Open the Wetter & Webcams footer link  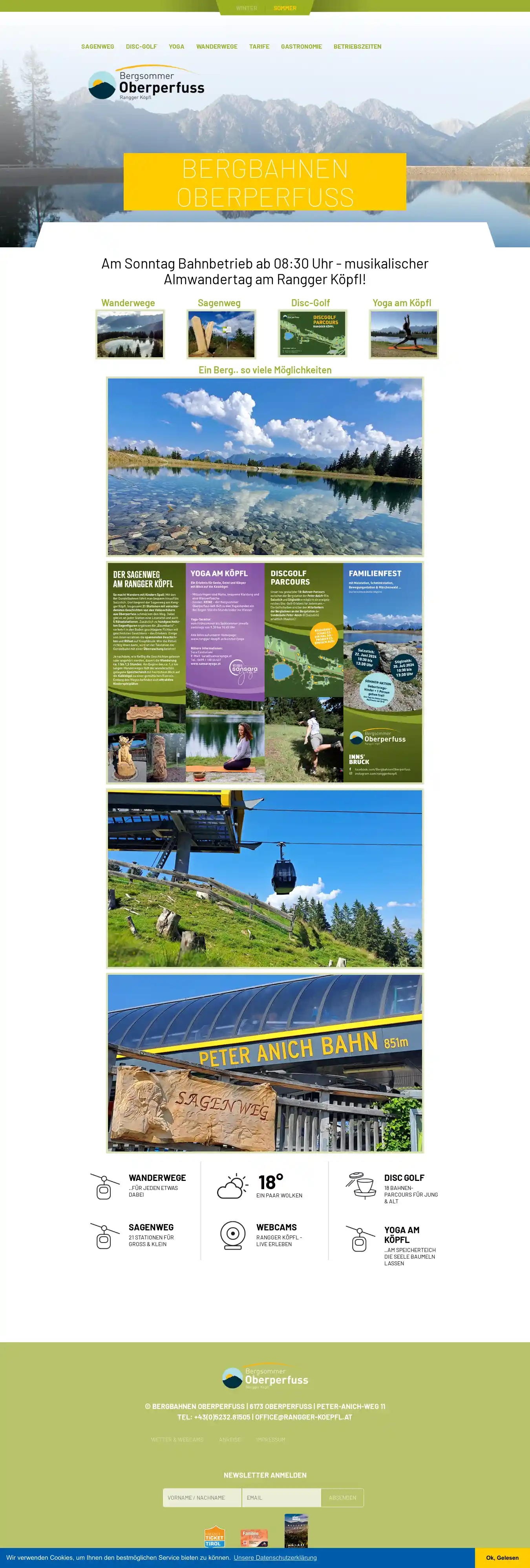177,1440
